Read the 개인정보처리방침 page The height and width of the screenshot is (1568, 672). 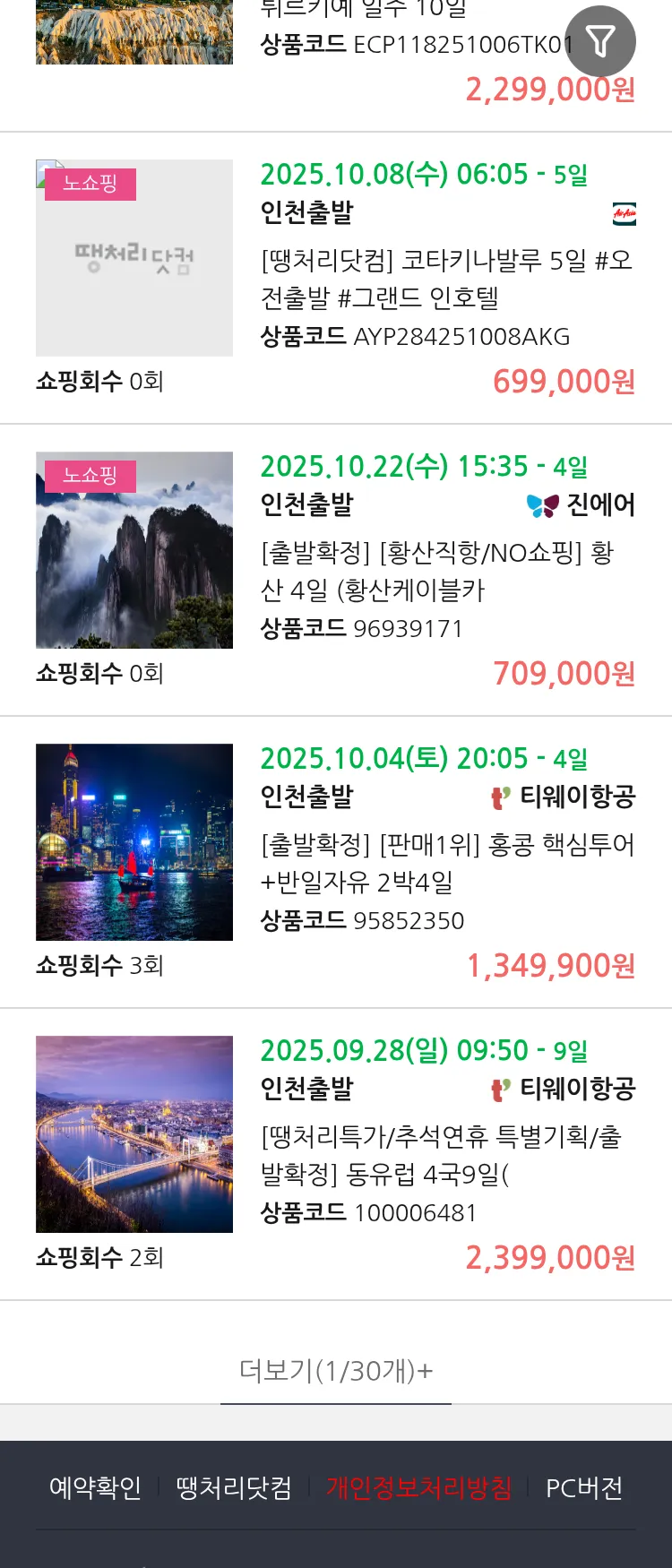pyautogui.click(x=418, y=1488)
